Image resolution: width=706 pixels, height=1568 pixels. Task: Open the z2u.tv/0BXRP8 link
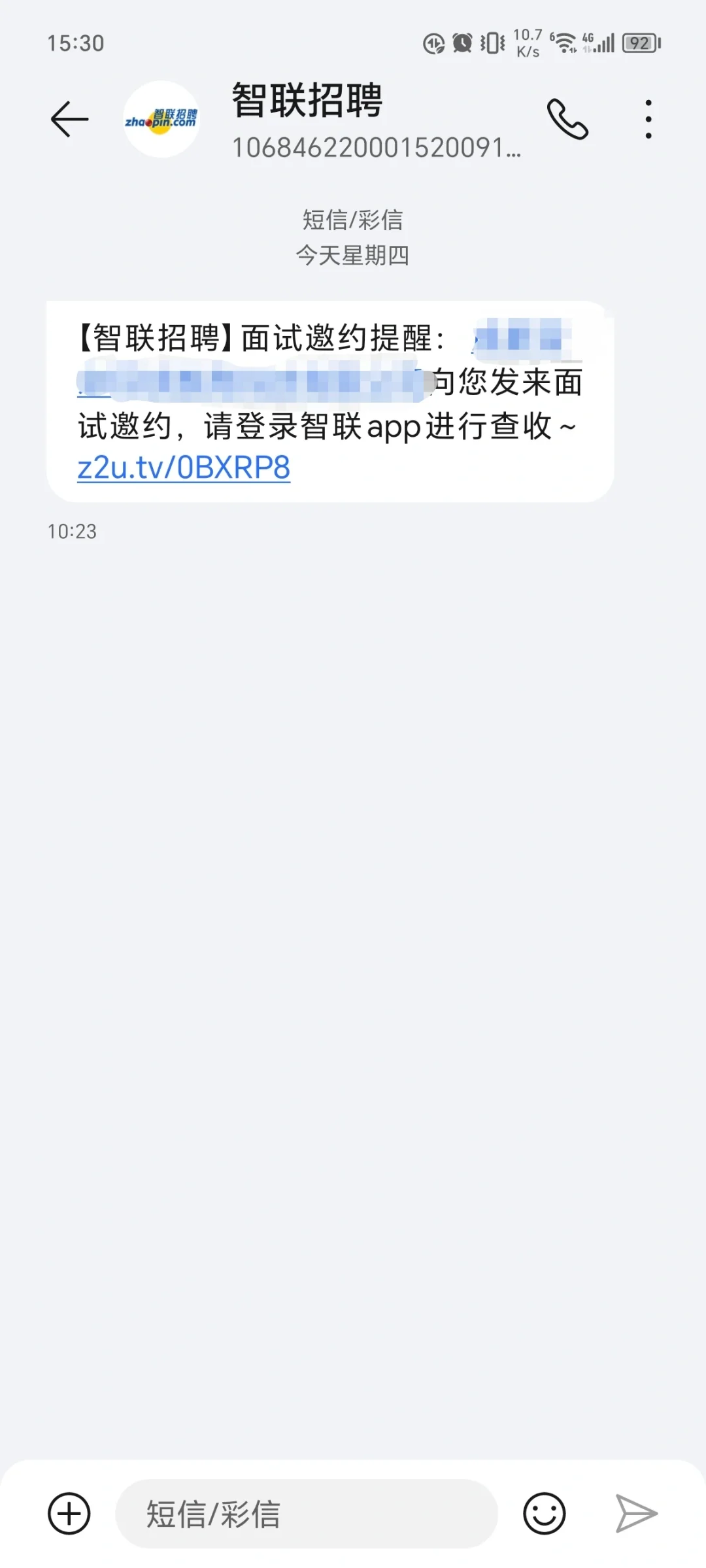click(x=184, y=468)
